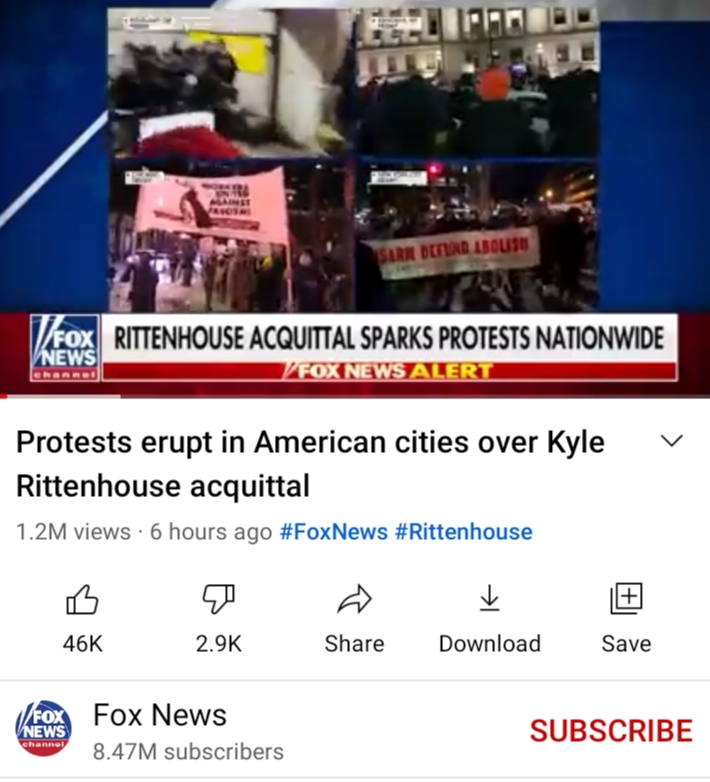Expand the video description chevron
Image resolution: width=710 pixels, height=782 pixels.
click(673, 442)
